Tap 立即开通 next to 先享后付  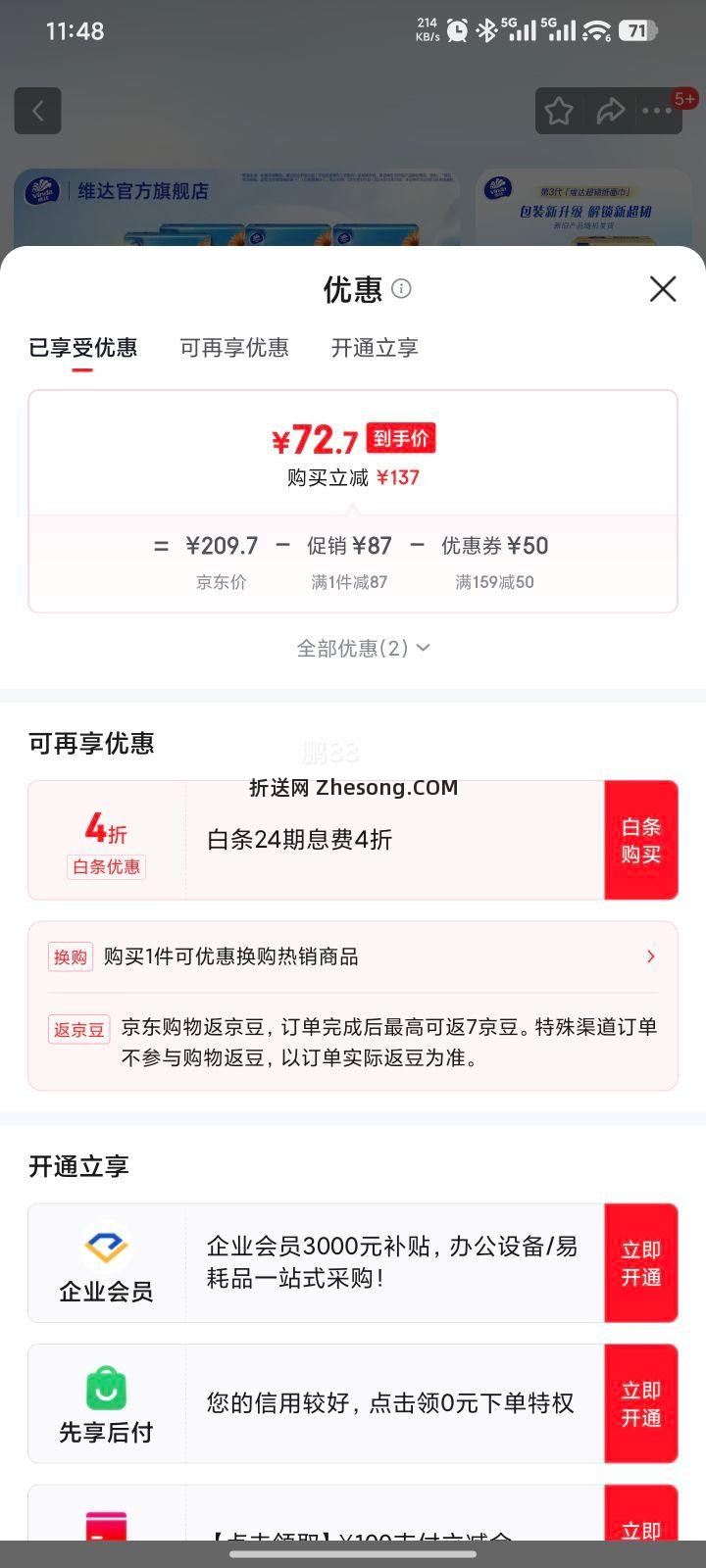pyautogui.click(x=642, y=1403)
